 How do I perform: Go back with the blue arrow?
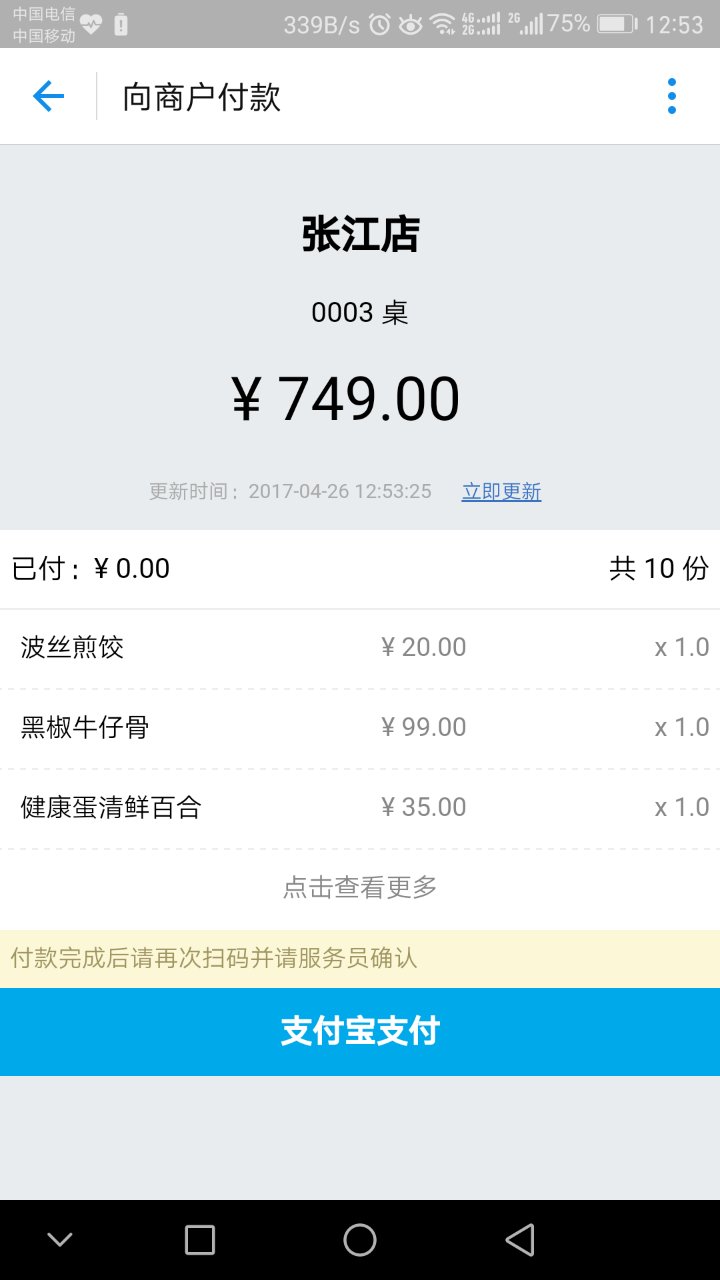tap(48, 96)
